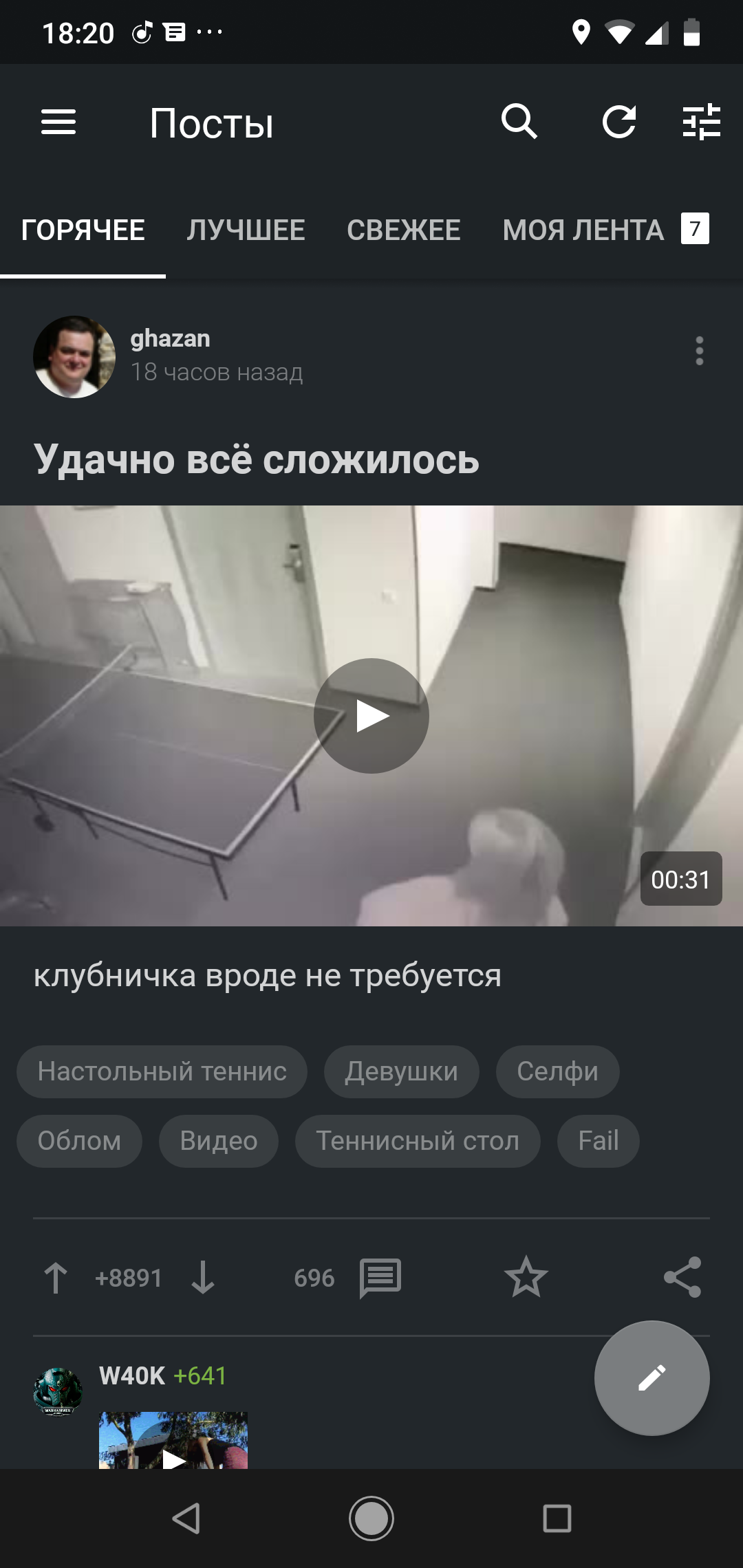Go back using system navigation
The width and height of the screenshot is (743, 1568).
pyautogui.click(x=186, y=1518)
